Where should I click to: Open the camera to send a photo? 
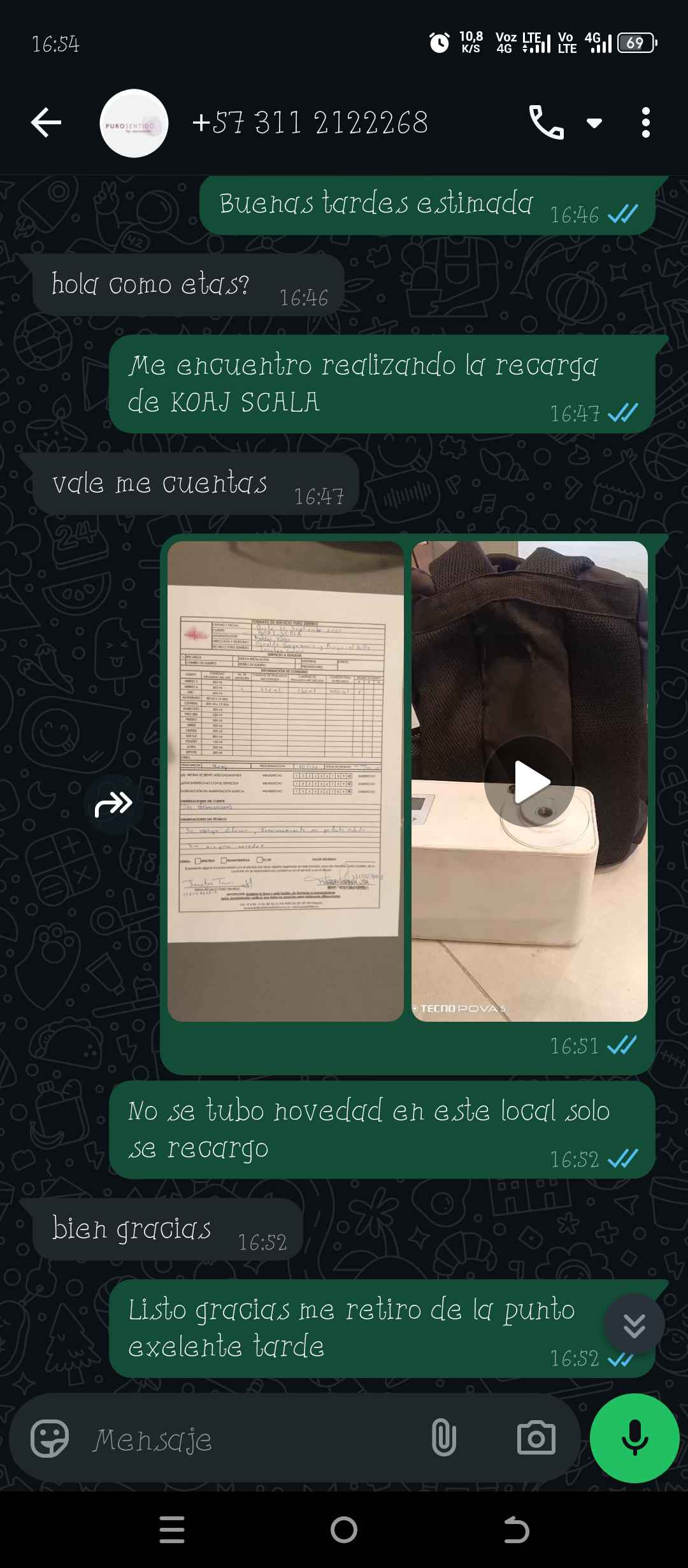point(536,1439)
